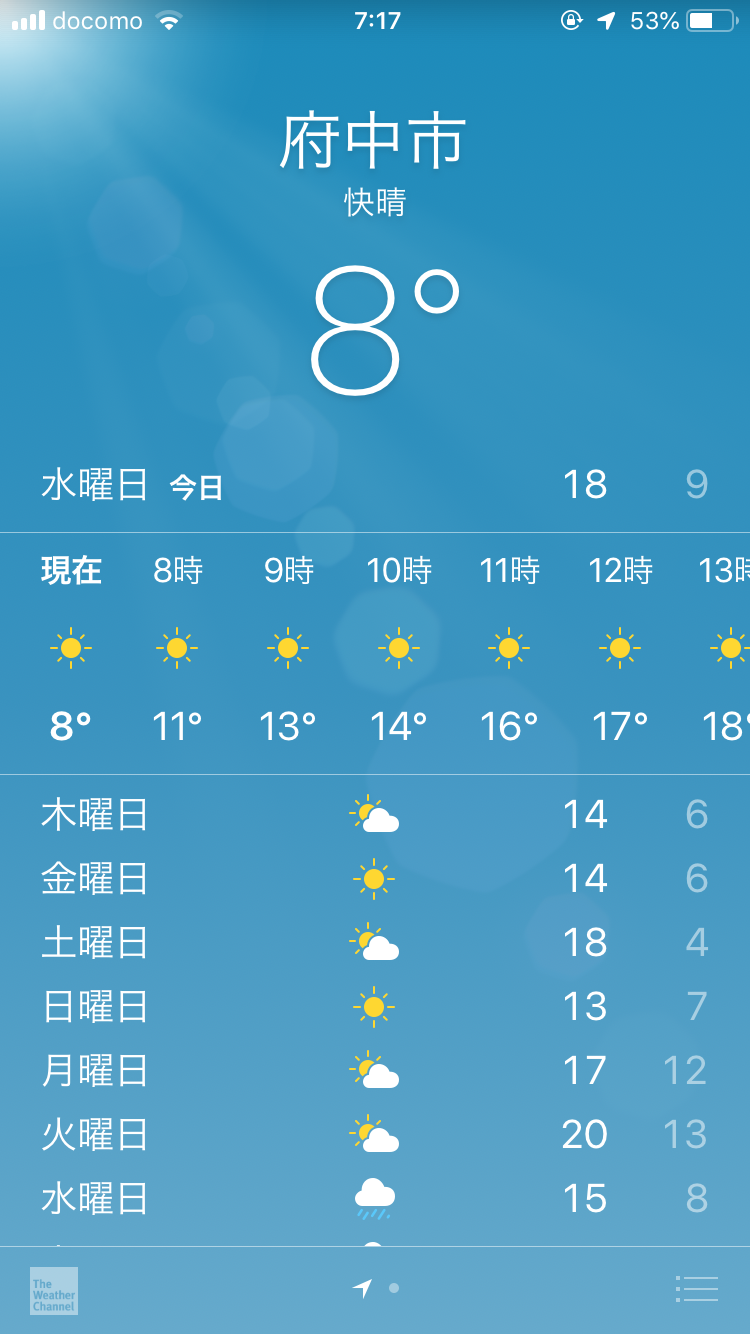Tap the page indicator dots
Image resolution: width=750 pixels, height=1334 pixels.
click(x=377, y=1289)
